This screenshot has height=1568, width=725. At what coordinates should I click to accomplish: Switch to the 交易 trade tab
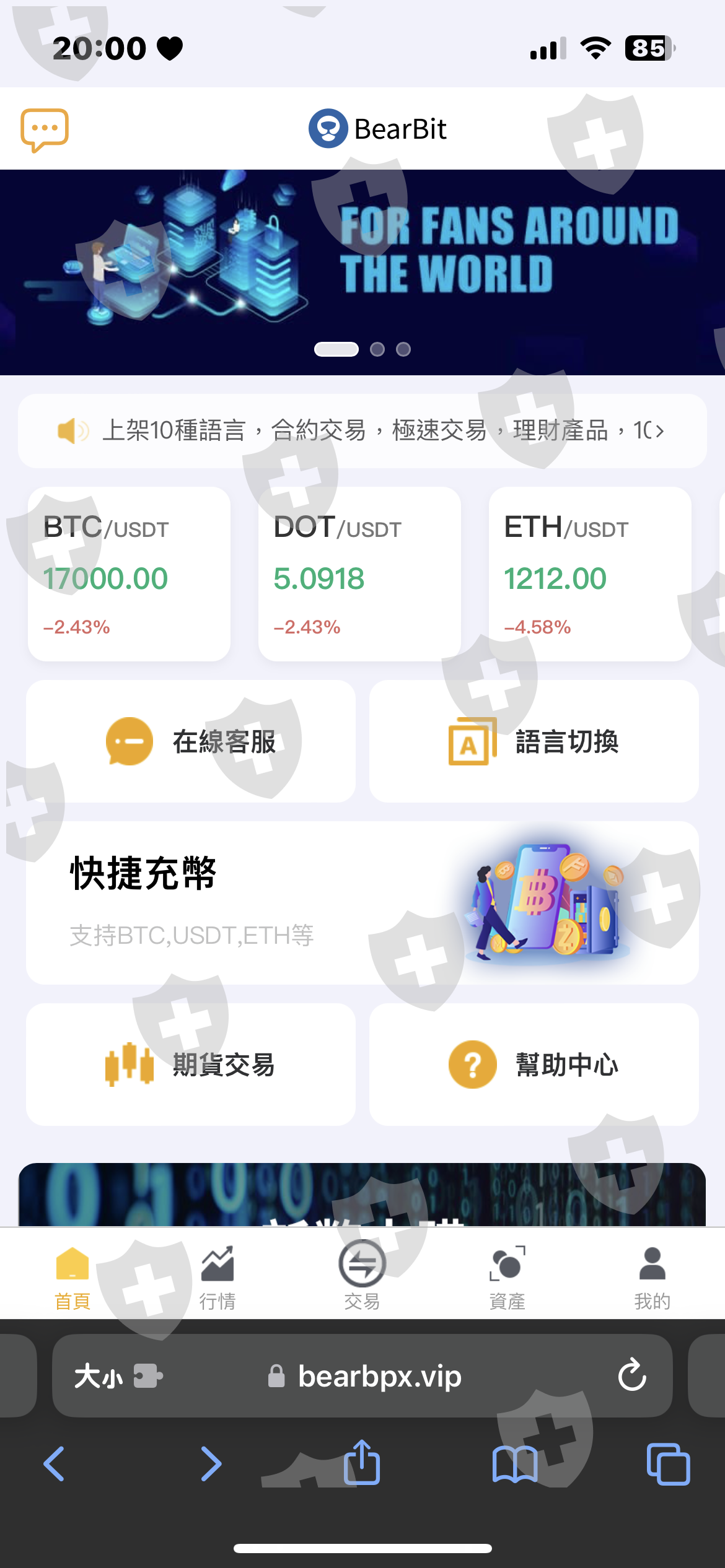(x=362, y=1276)
